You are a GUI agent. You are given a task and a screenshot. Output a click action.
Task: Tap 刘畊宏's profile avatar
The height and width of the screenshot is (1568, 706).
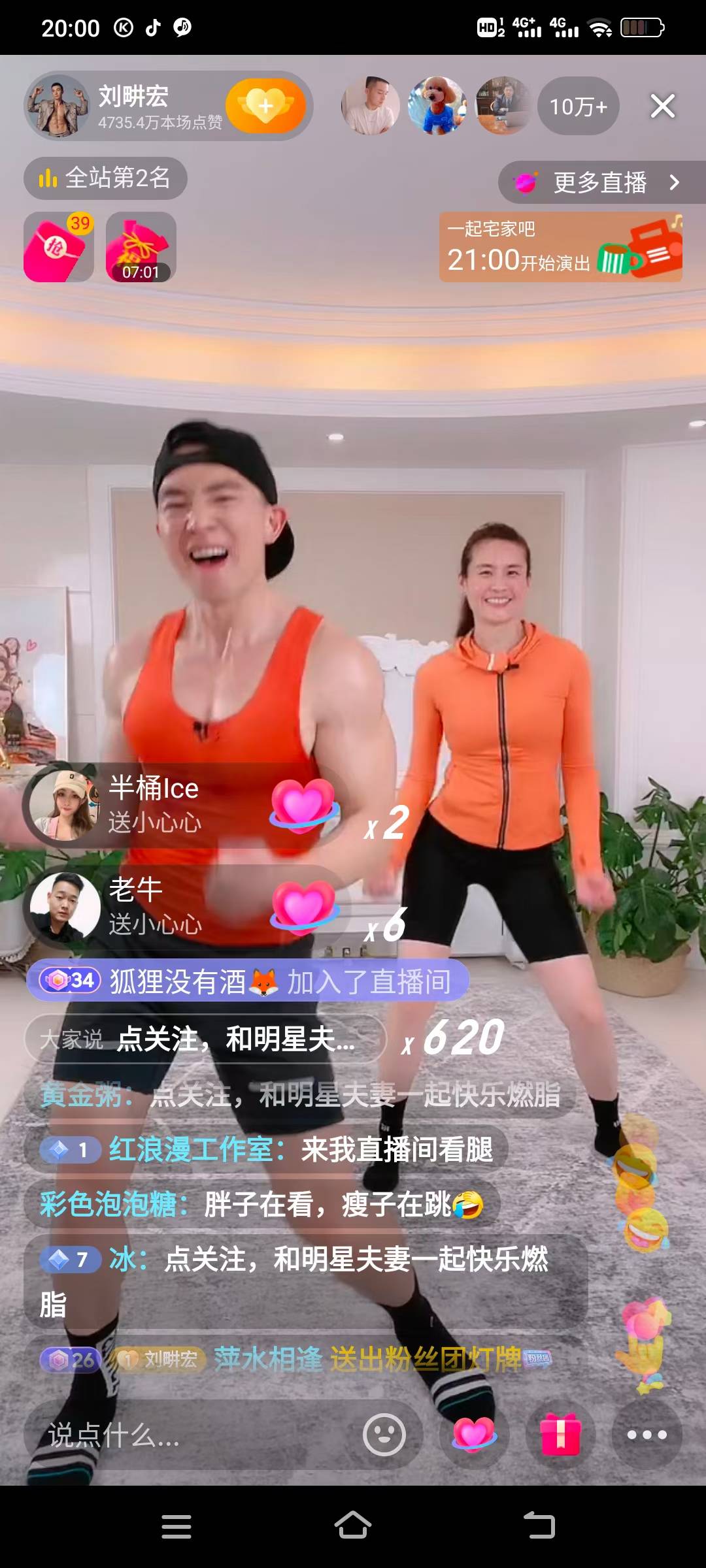click(59, 106)
